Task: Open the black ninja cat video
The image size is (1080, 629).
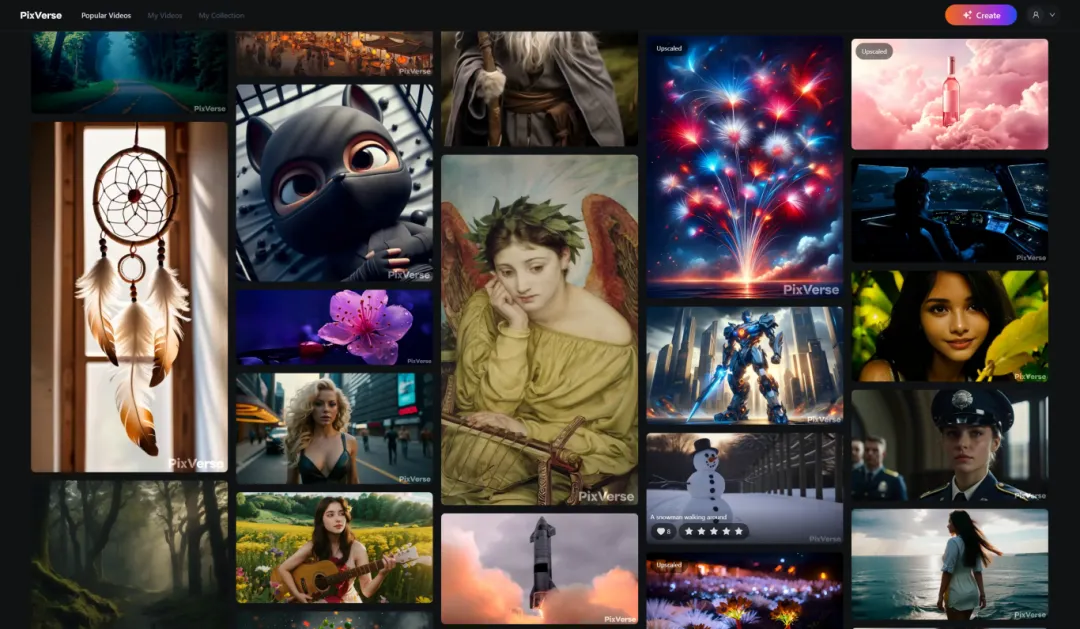Action: 334,182
